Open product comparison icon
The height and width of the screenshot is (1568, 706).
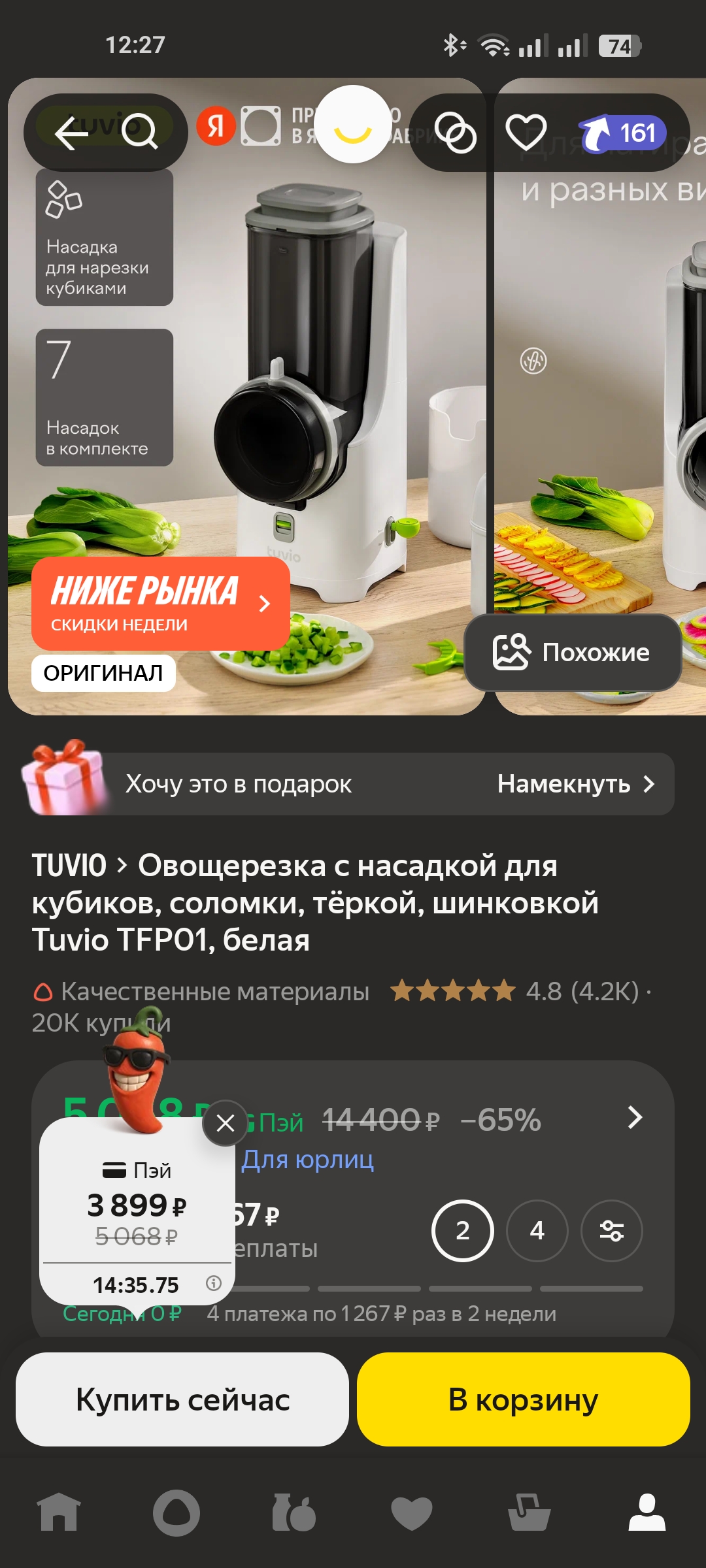coord(456,133)
